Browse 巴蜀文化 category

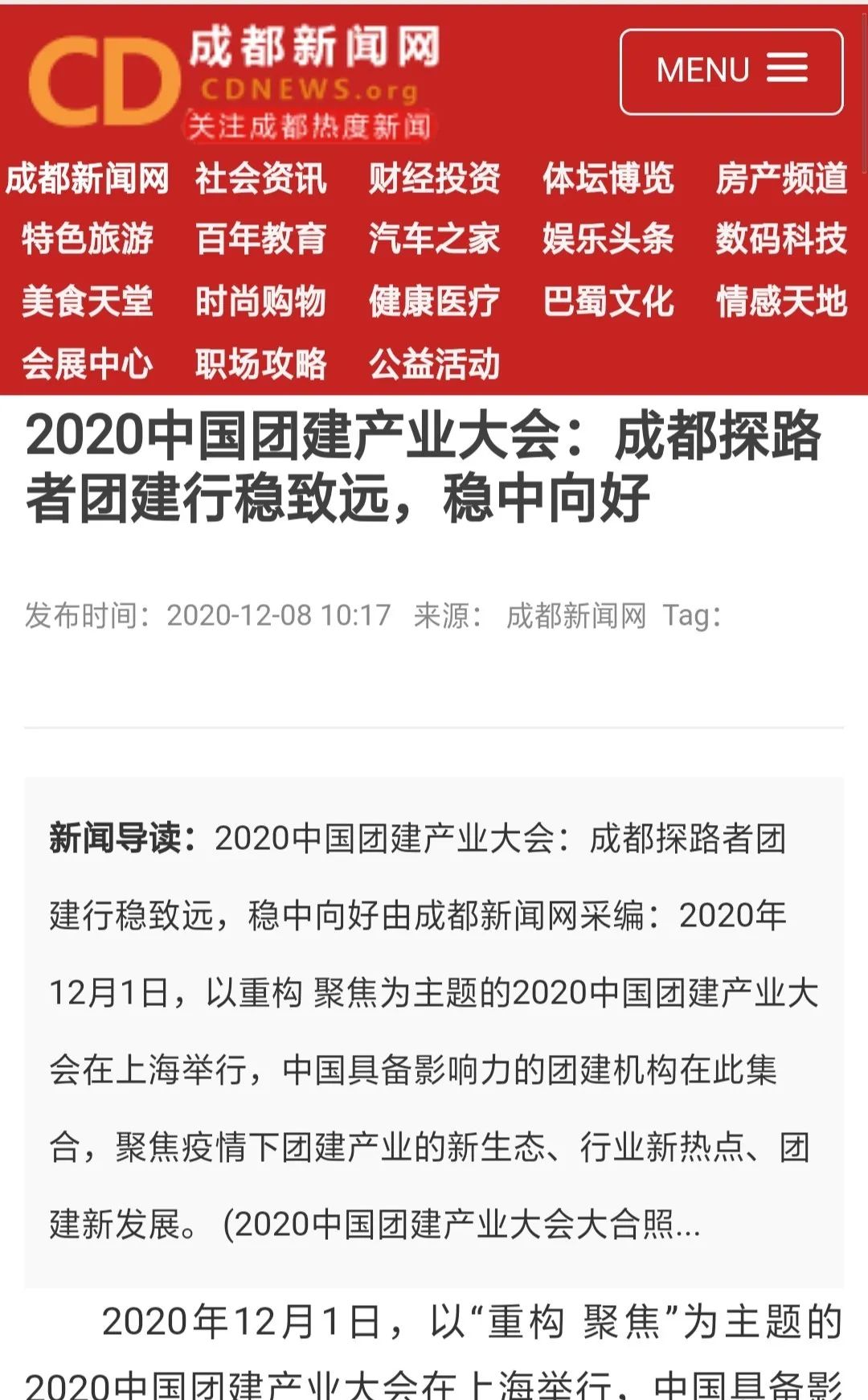[x=608, y=302]
